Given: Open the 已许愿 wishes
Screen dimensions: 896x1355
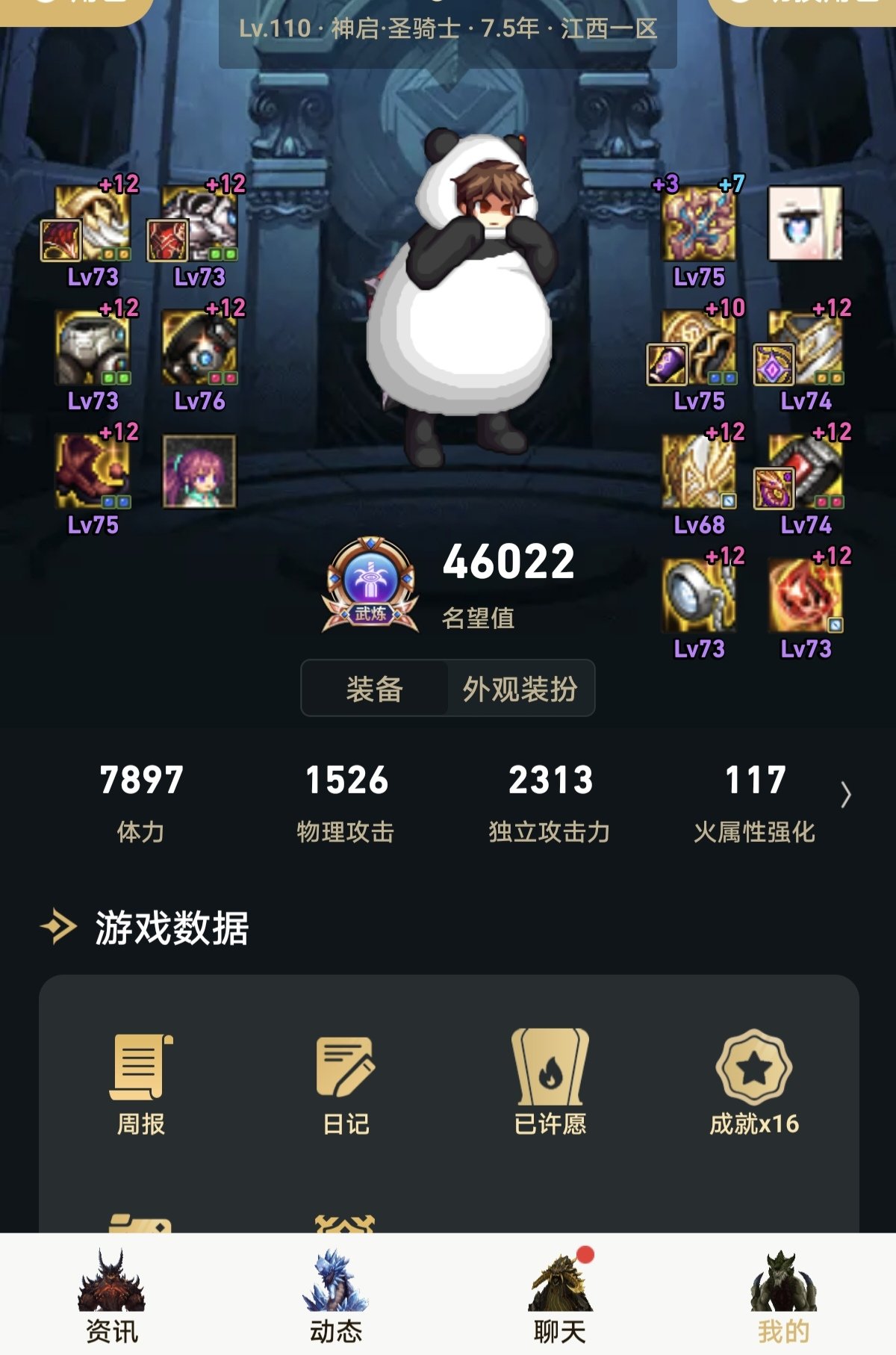Looking at the screenshot, I should (x=550, y=1082).
